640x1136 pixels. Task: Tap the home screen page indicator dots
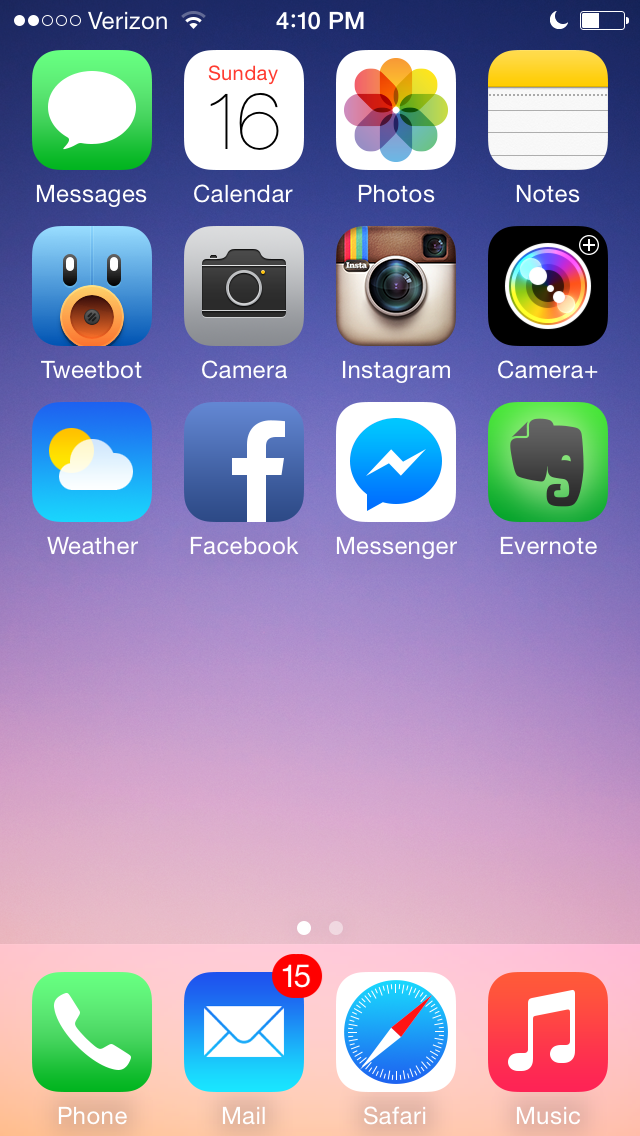coord(320,927)
